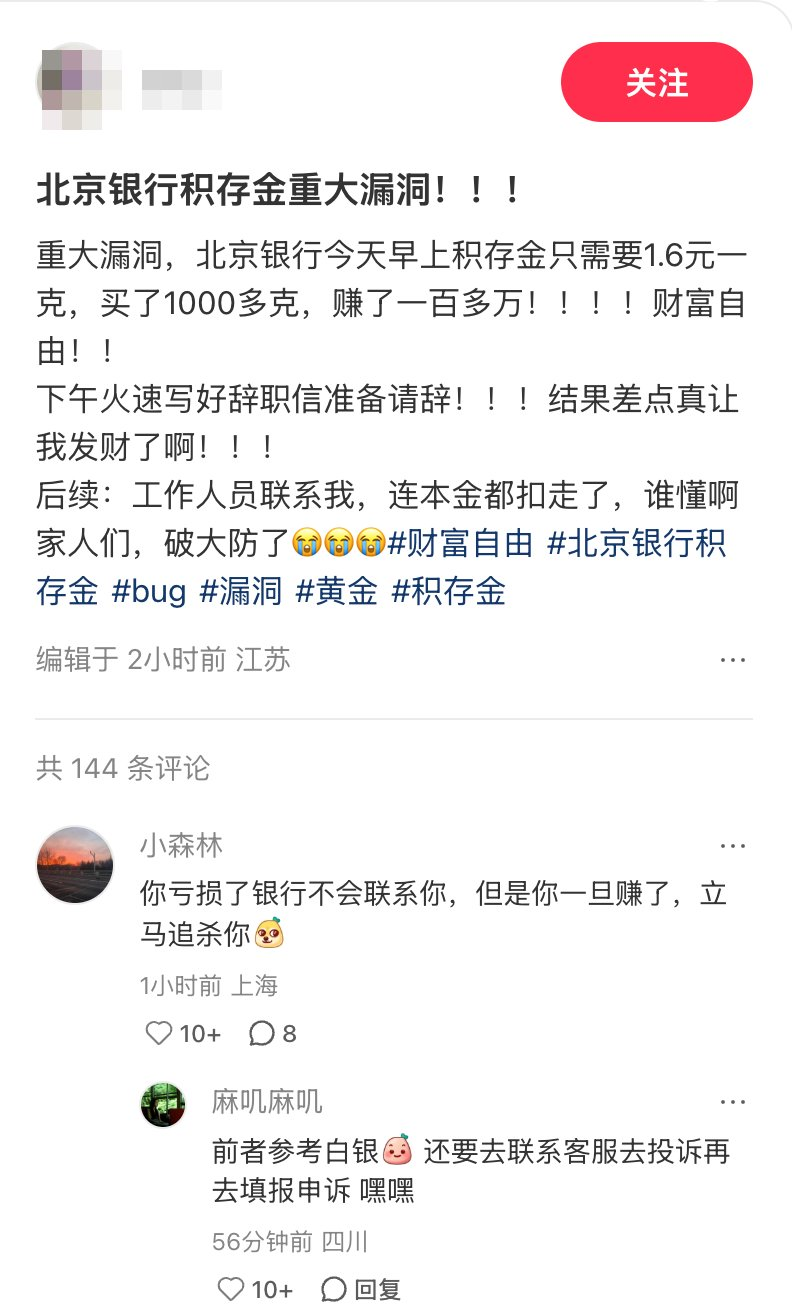792x1308 pixels.
Task: Open the #积存金 hashtag
Action: click(448, 592)
